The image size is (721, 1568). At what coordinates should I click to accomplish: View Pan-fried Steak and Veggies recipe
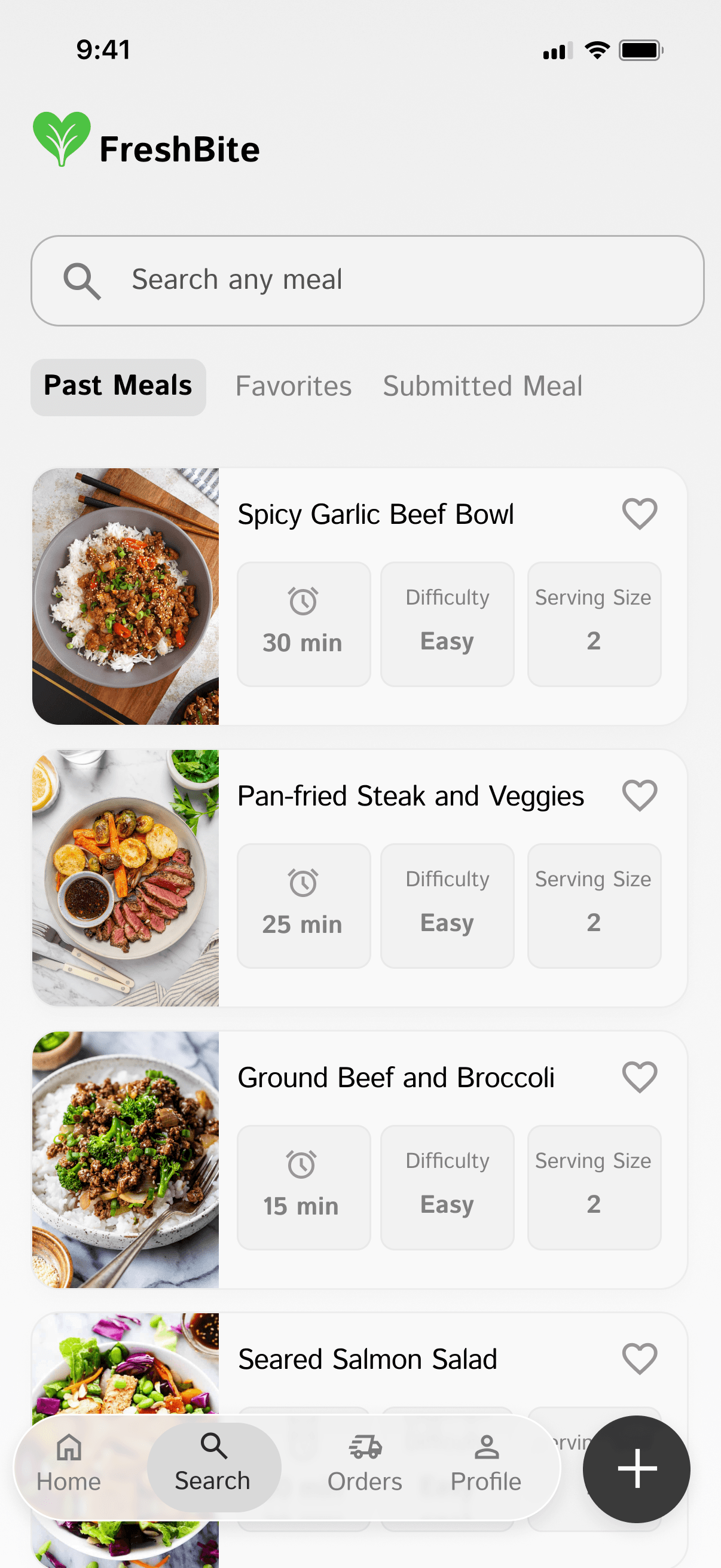[410, 796]
